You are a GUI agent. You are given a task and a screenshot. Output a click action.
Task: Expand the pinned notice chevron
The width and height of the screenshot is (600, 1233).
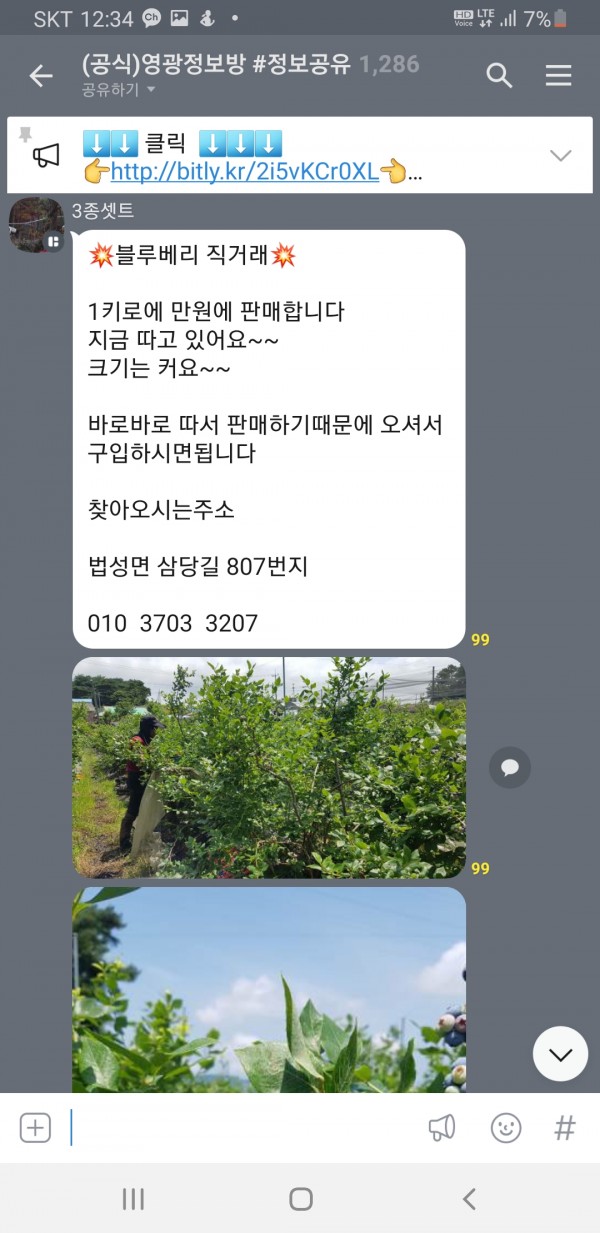point(561,155)
